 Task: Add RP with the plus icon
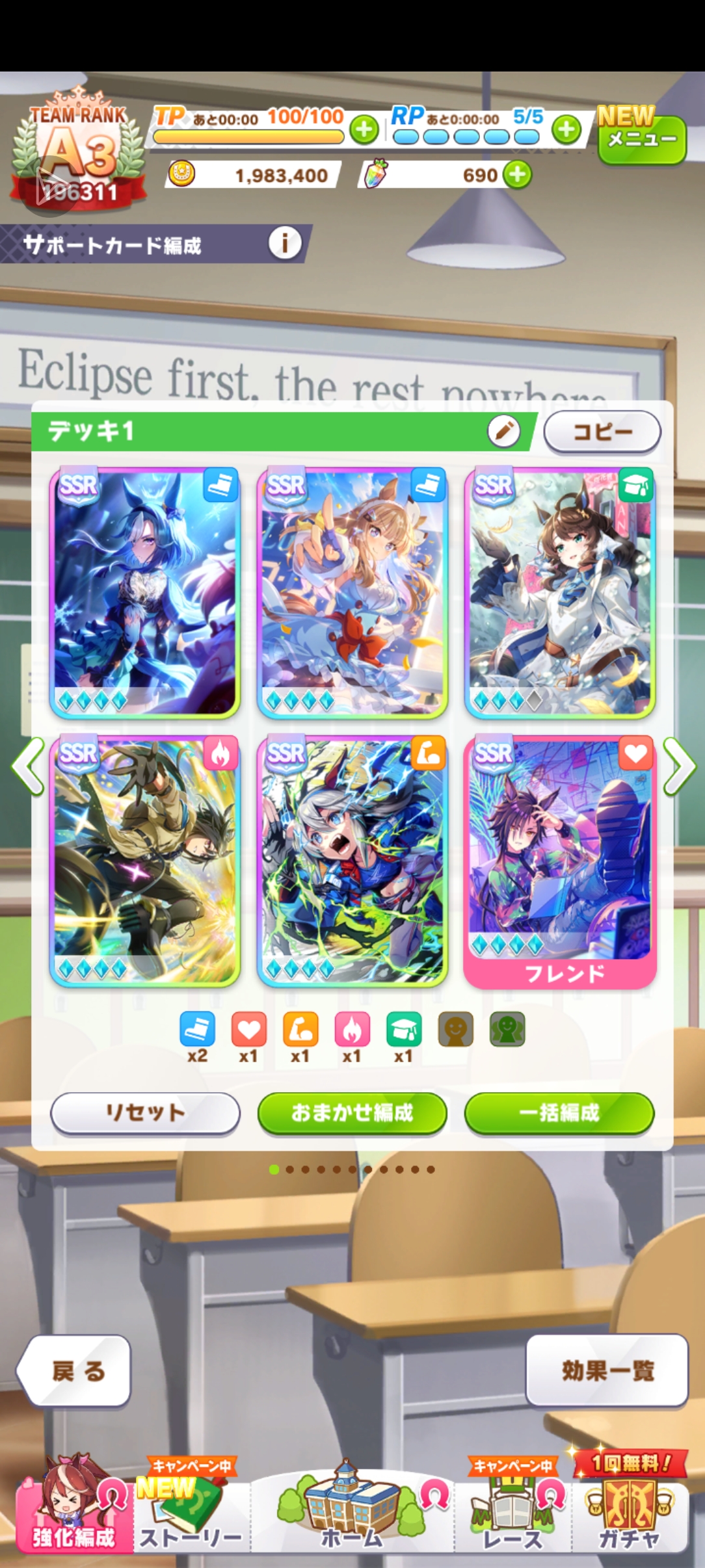pos(566,129)
